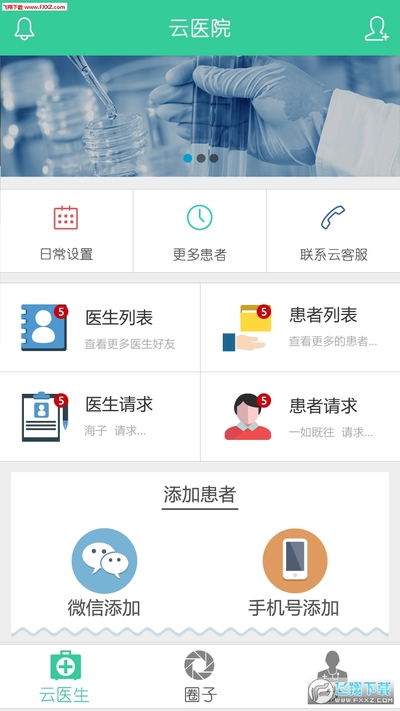View 患者请求 requests
Image resolution: width=400 pixels, height=711 pixels.
[300, 417]
